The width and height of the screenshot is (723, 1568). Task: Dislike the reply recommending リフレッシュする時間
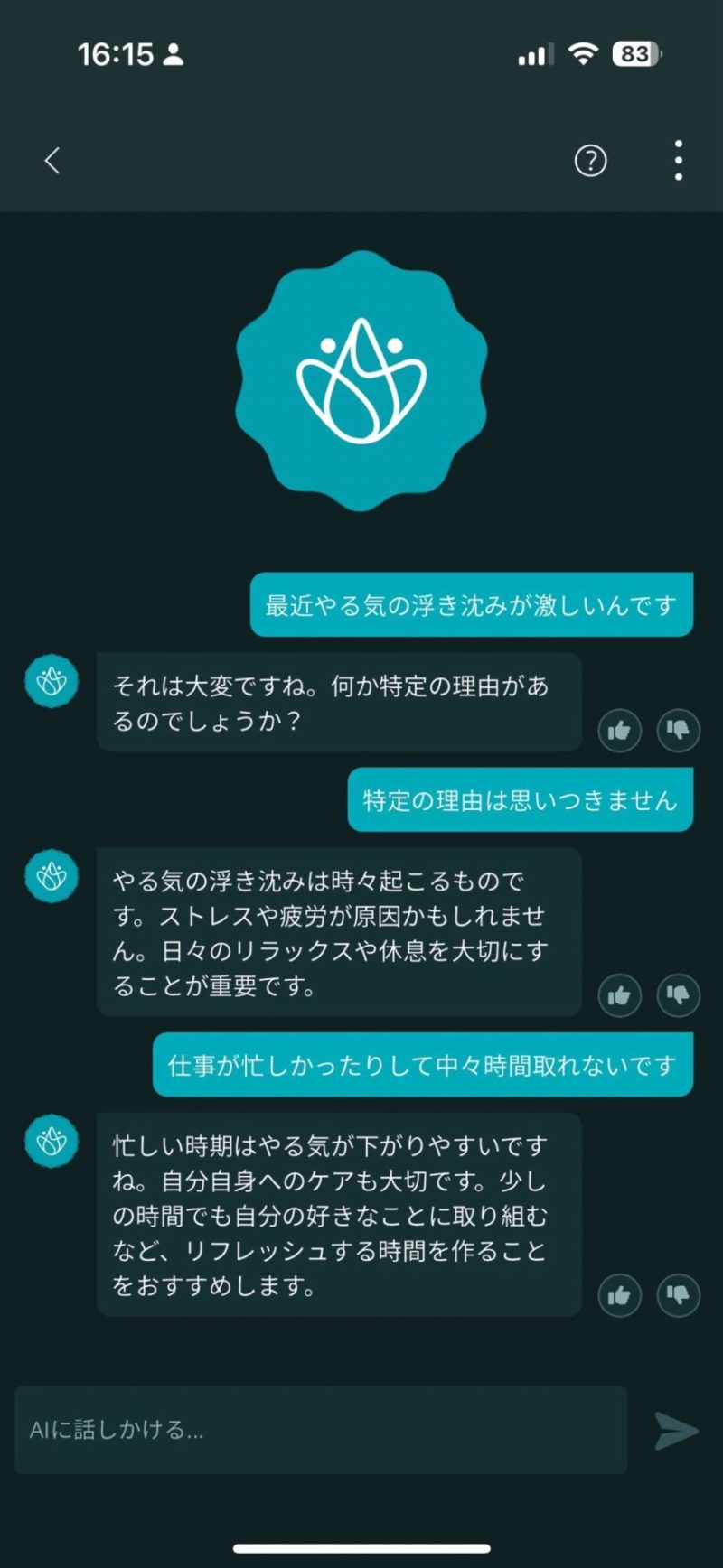[x=678, y=1294]
